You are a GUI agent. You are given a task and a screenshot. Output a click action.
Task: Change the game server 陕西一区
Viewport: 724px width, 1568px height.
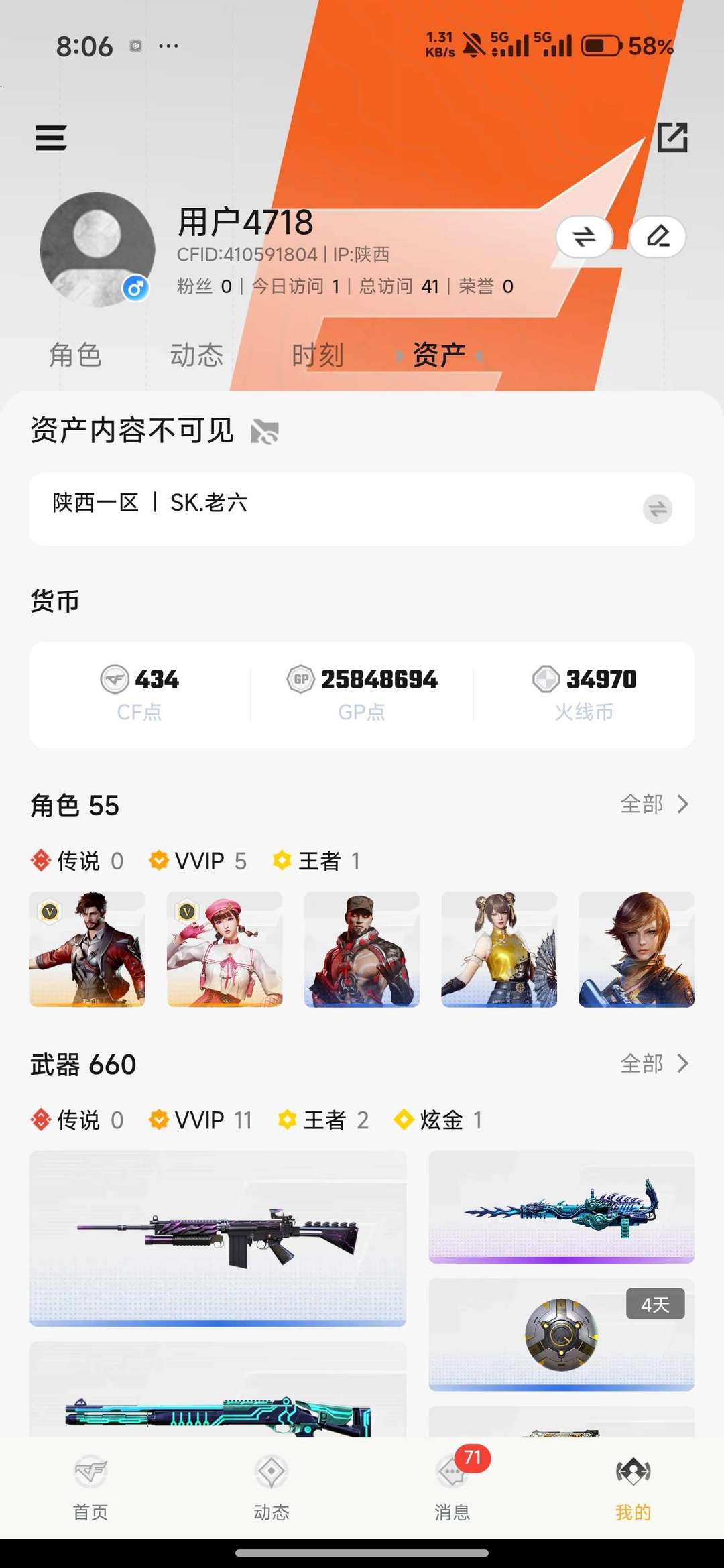tap(658, 509)
